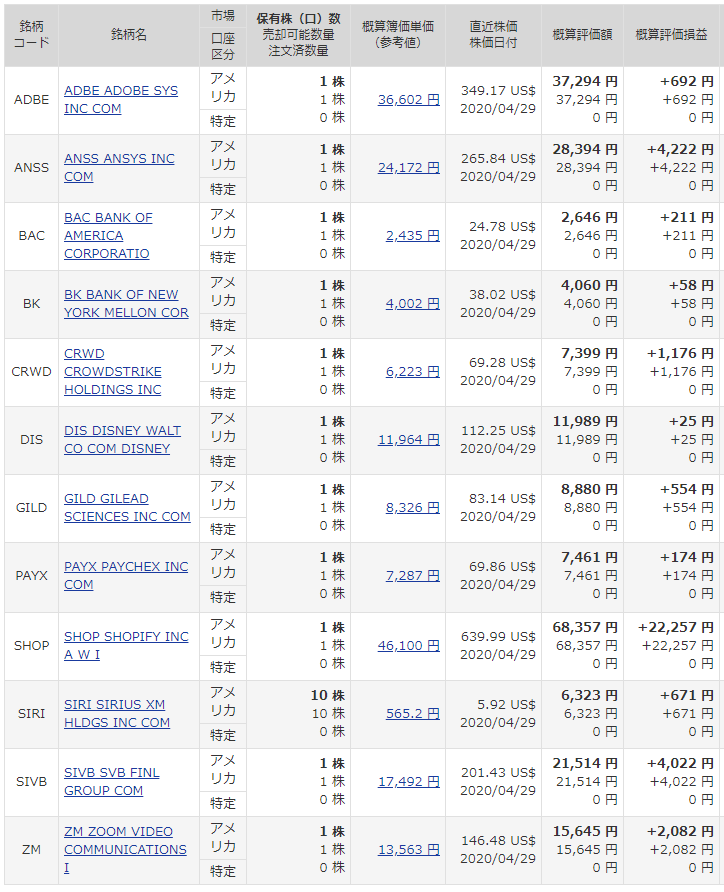Tap the 36,602 円 book value link
The height and width of the screenshot is (892, 724).
408,100
